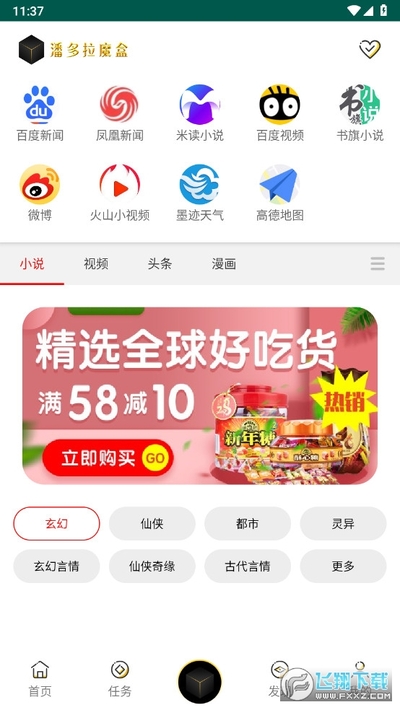This screenshot has height=710, width=400.
Task: Open 凤凰新闻 shortcut
Action: tap(120, 113)
